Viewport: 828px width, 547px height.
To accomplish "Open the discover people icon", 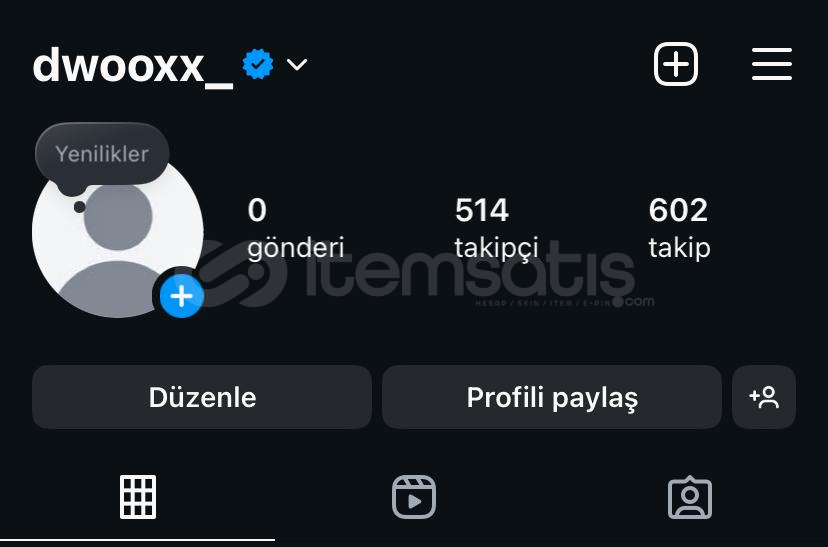I will point(764,397).
